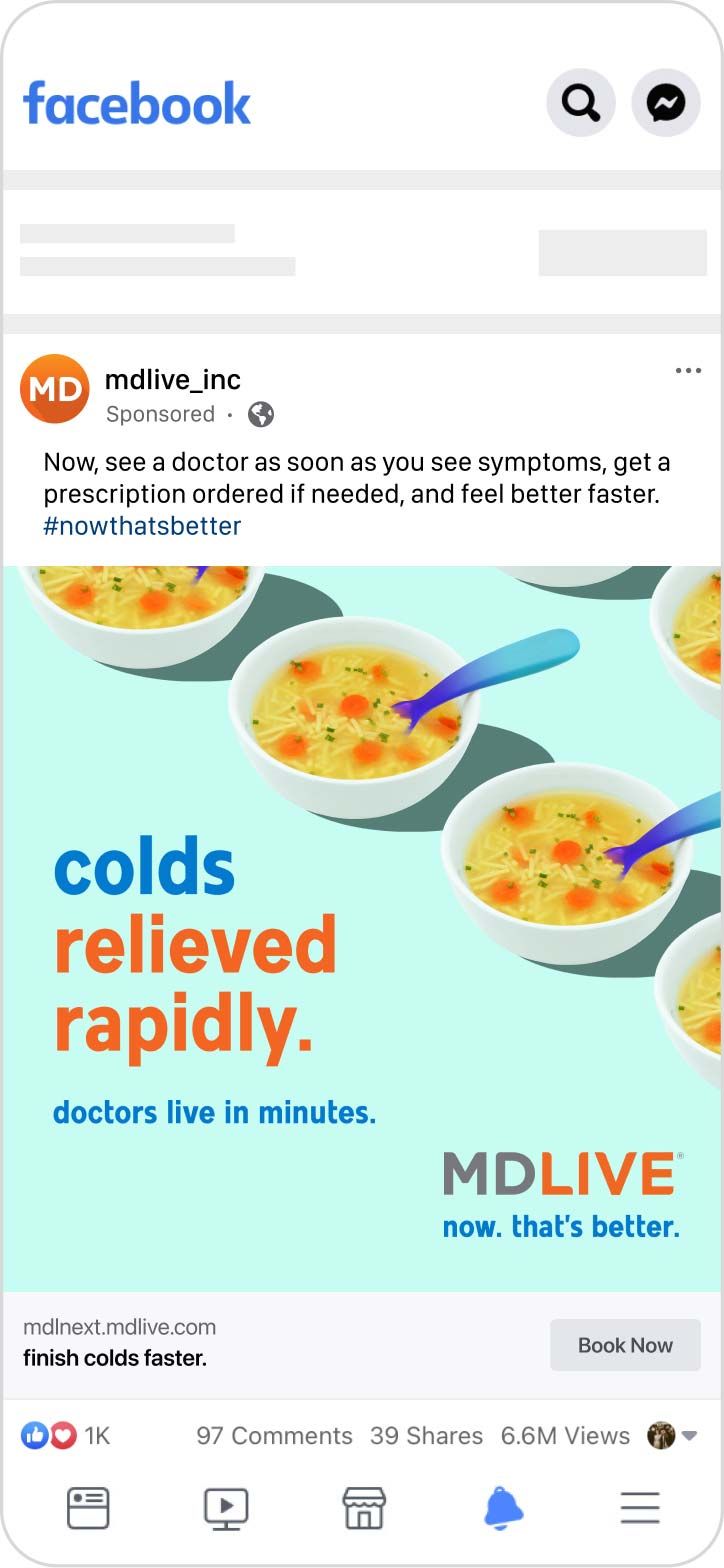View the 97 Comments
This screenshot has height=1568, width=724.
274,1436
